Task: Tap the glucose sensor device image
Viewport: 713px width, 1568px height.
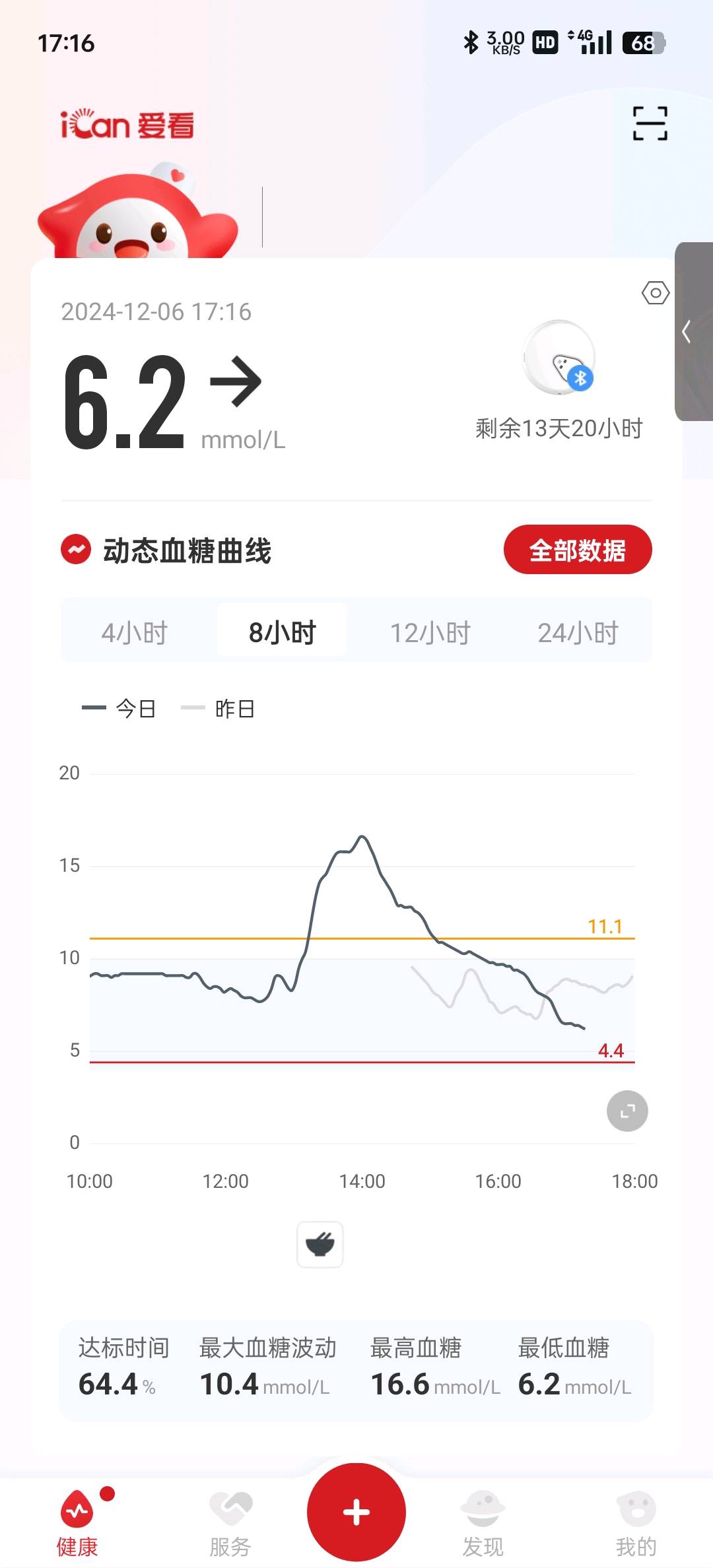Action: (559, 358)
